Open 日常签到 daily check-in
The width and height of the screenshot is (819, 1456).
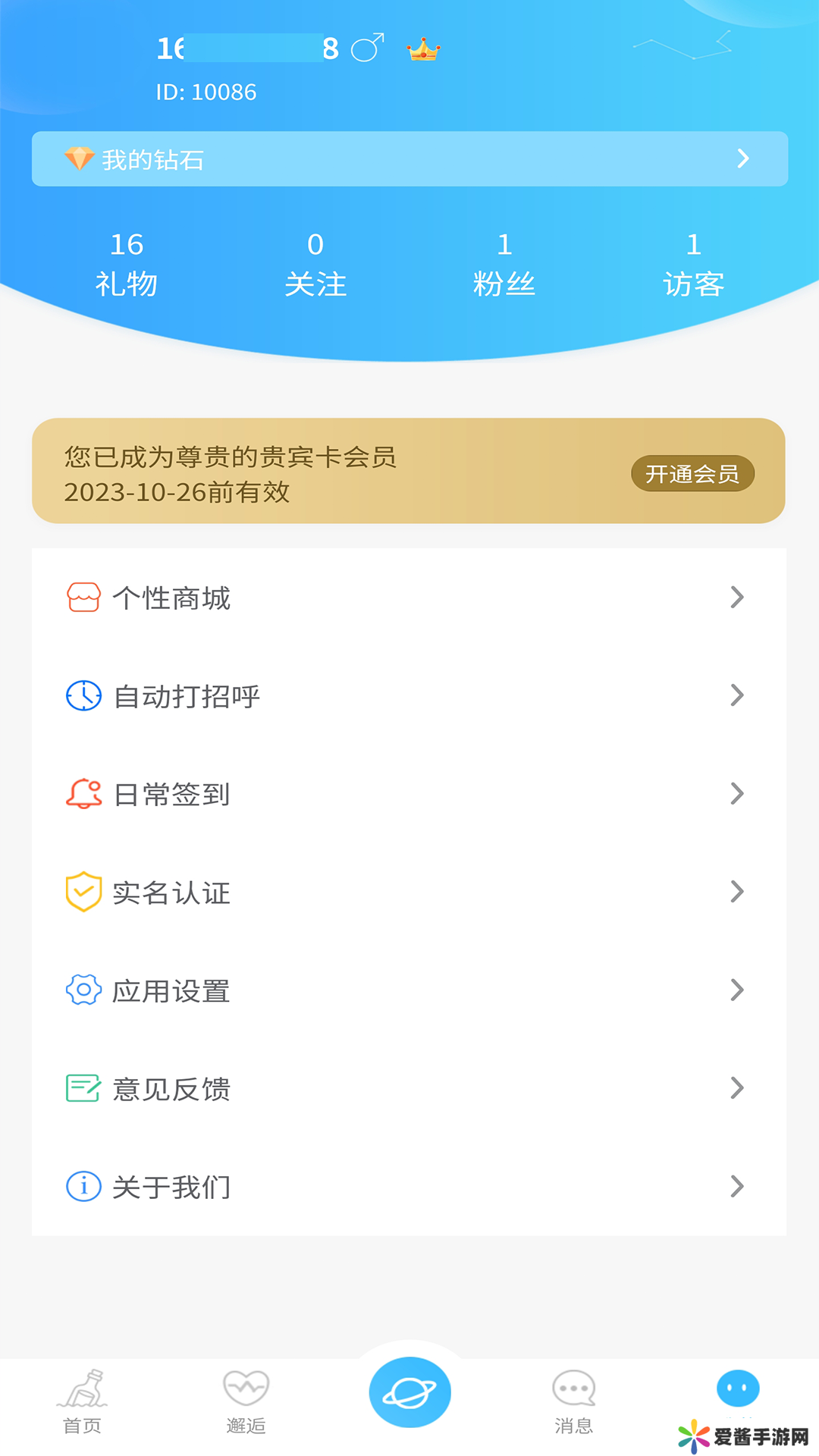[409, 794]
